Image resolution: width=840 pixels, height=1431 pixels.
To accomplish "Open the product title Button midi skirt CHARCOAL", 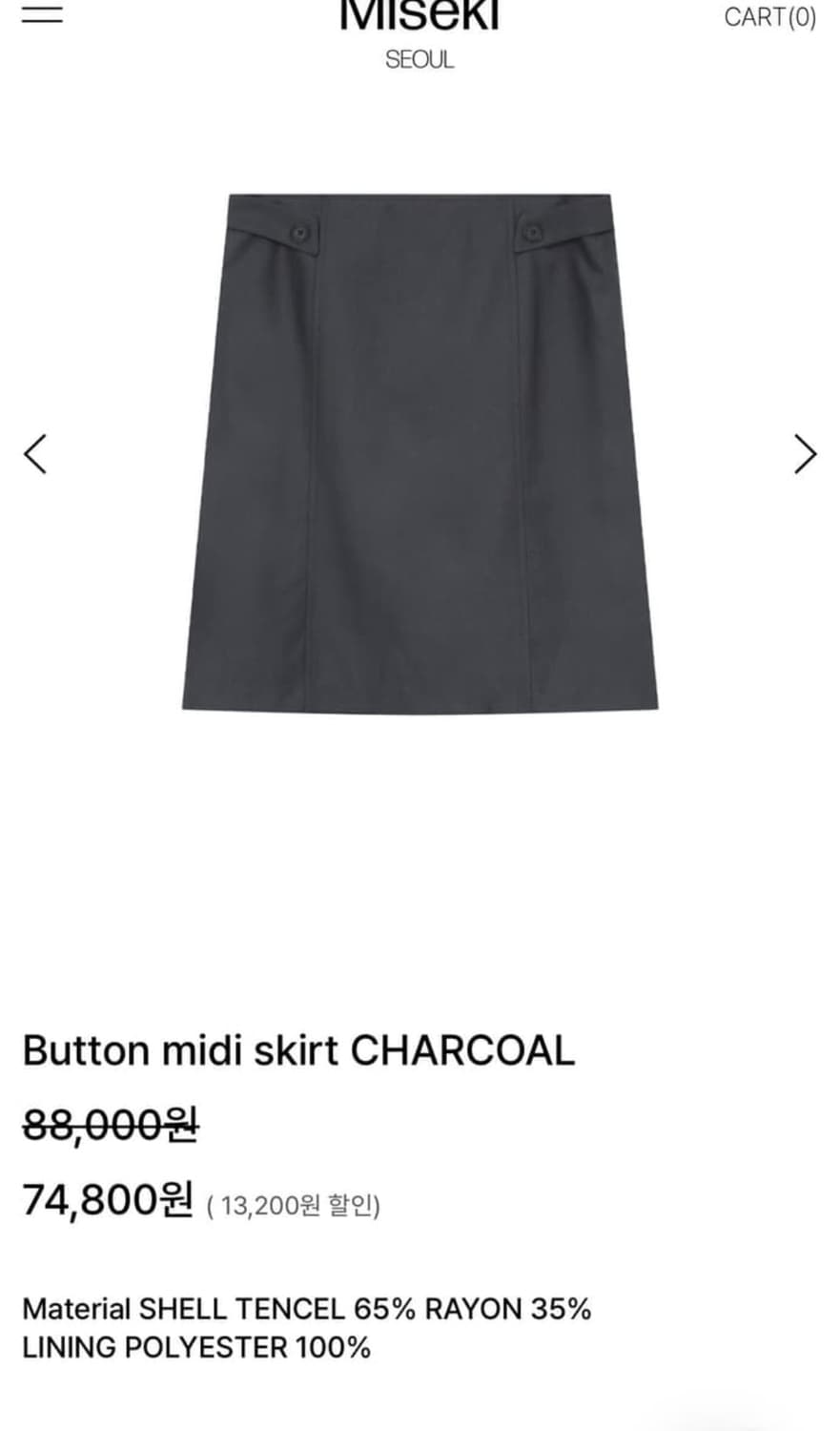I will pos(298,1049).
